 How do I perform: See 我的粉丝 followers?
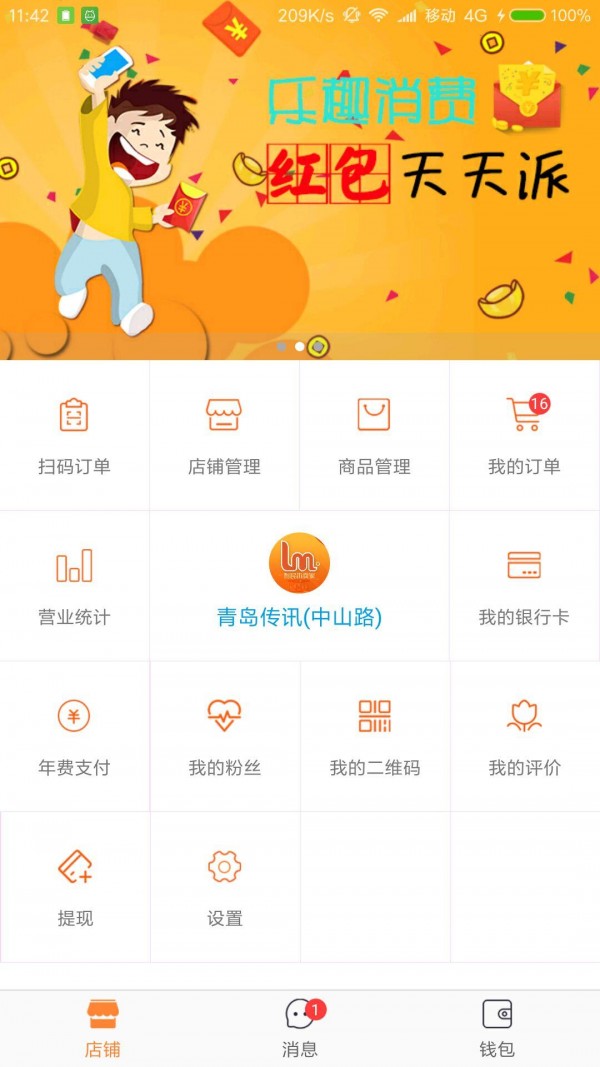(224, 736)
